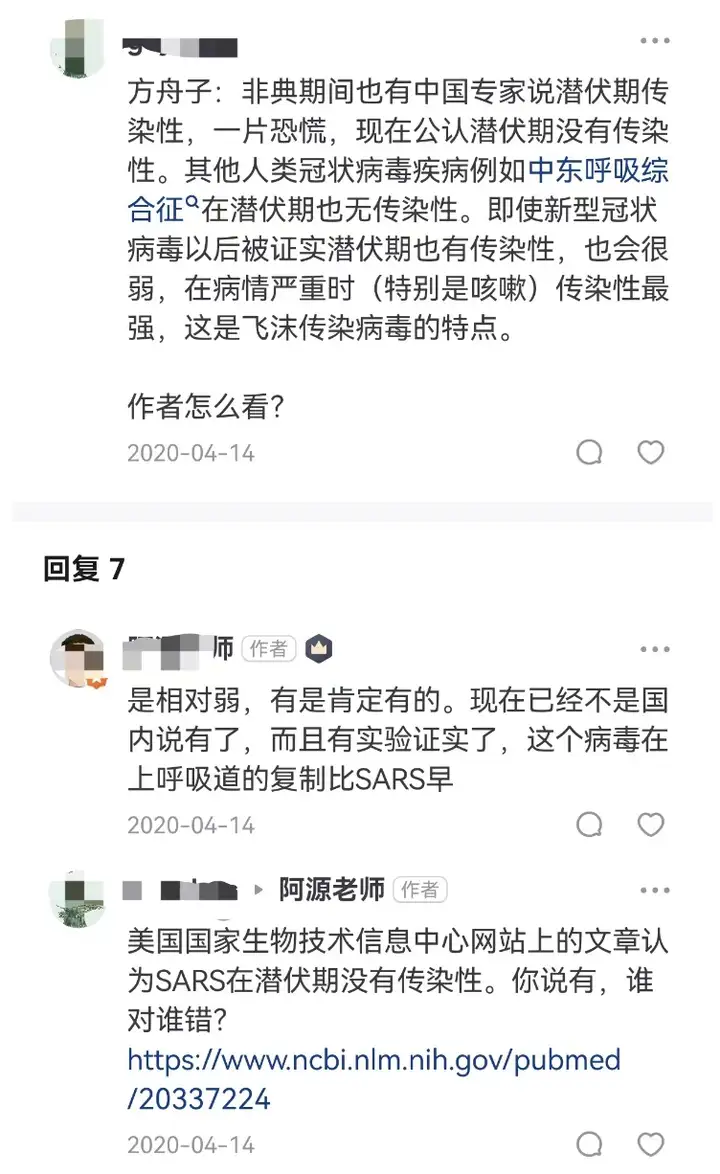Like the reply saying 是相对弱

point(651,824)
